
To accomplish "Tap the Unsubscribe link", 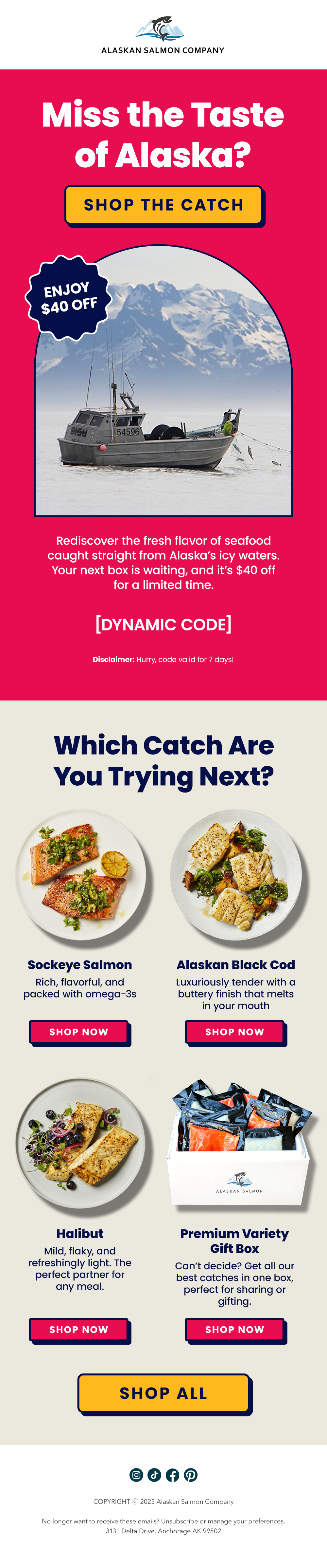I will click(179, 1521).
